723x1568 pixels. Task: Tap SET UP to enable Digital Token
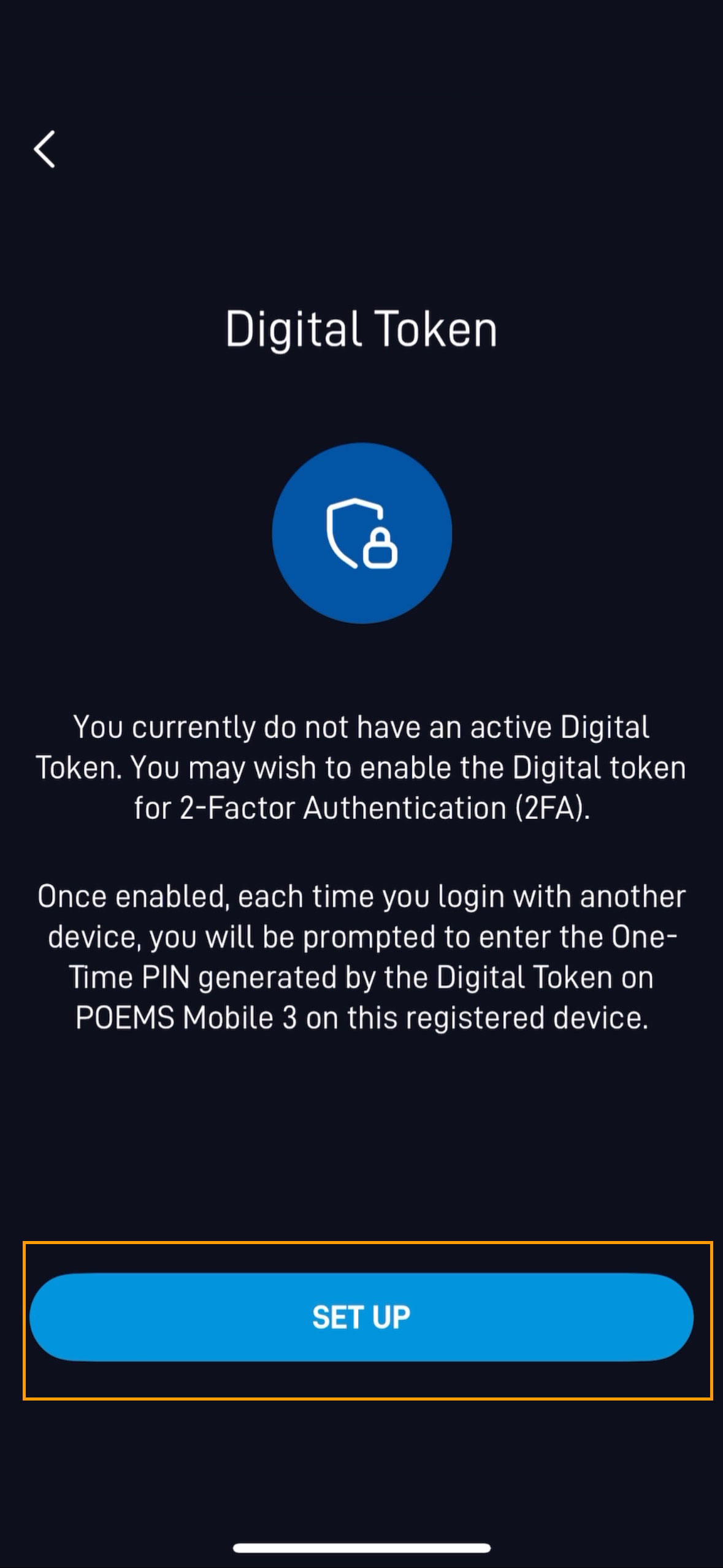coord(361,1317)
